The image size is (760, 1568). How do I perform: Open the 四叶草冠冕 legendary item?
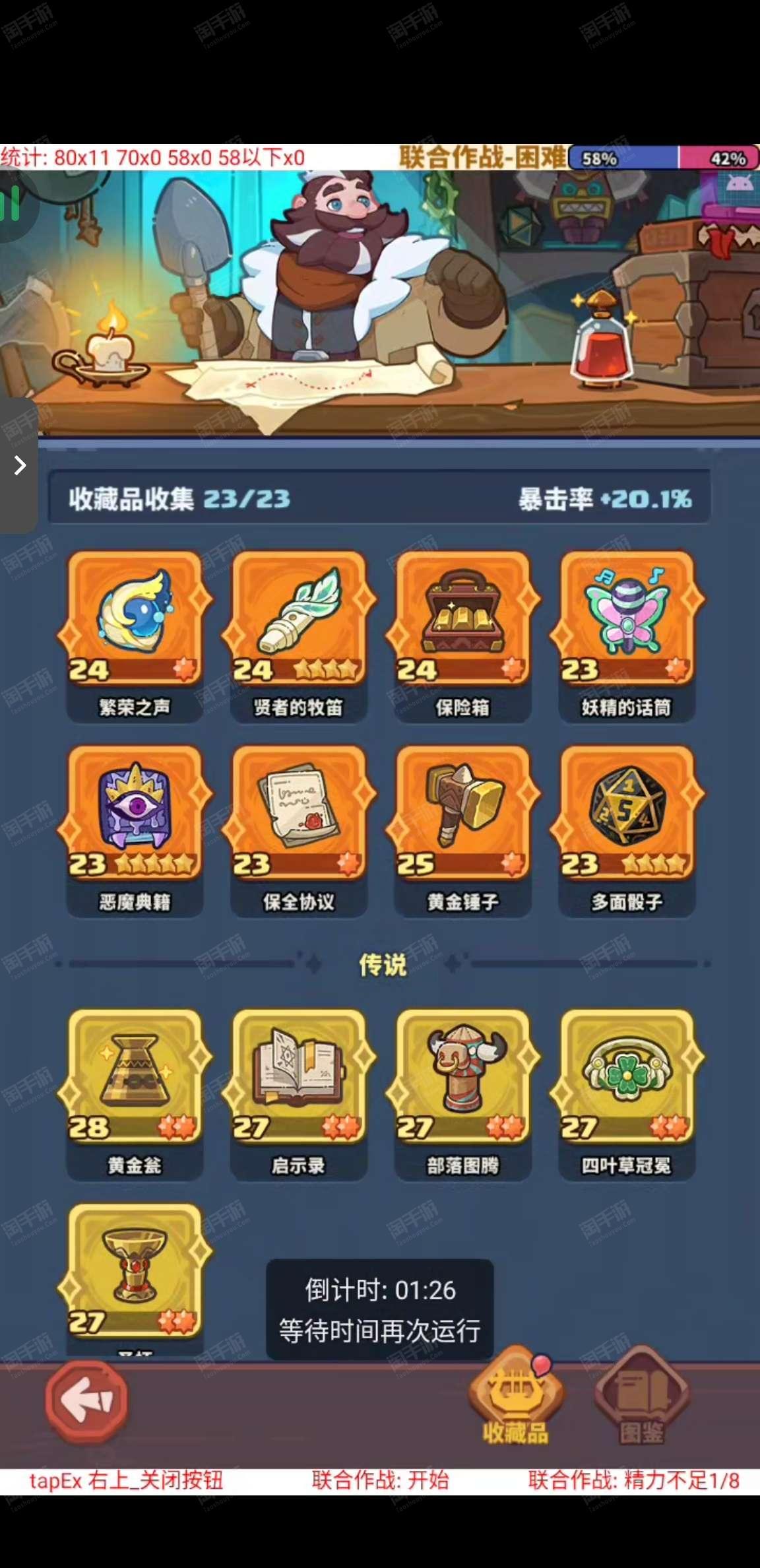point(627,1094)
